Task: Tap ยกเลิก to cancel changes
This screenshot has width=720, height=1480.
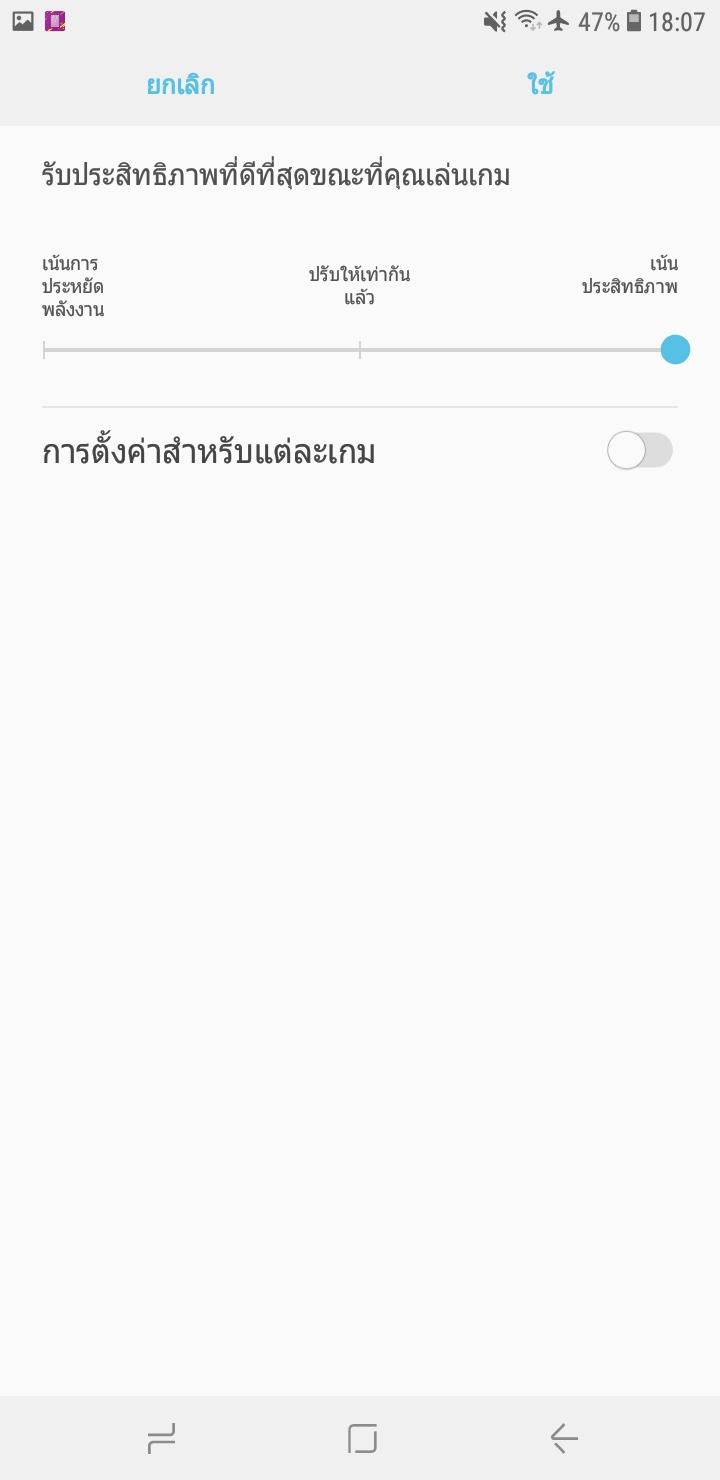Action: [x=180, y=85]
